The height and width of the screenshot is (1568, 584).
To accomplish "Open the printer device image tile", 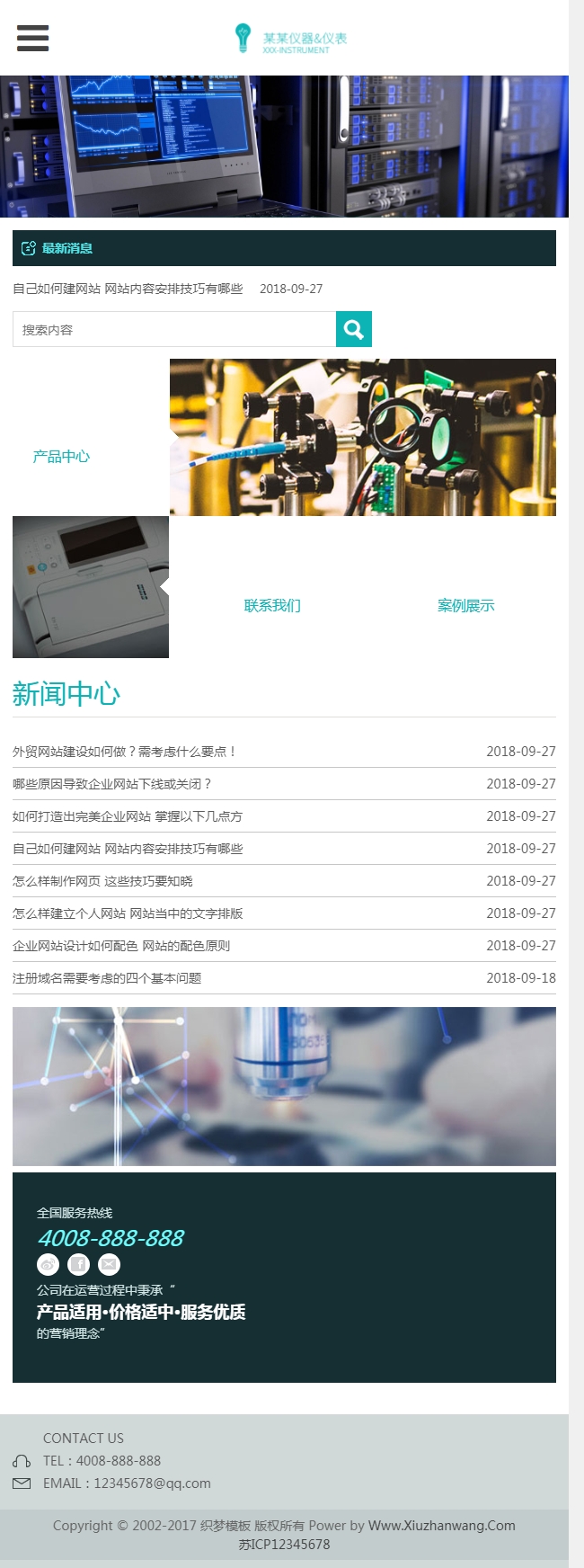I will point(90,587).
